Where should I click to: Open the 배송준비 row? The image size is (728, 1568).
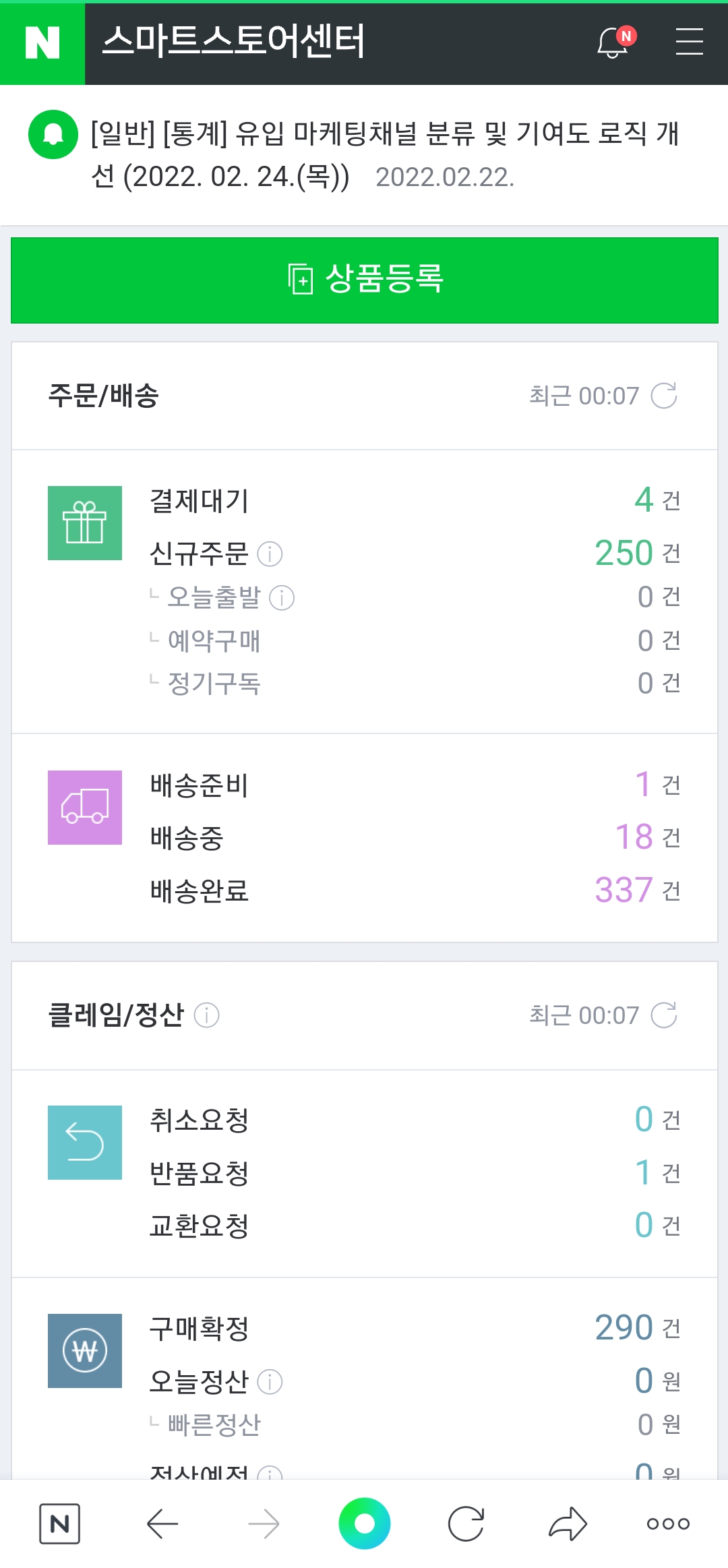tap(415, 785)
